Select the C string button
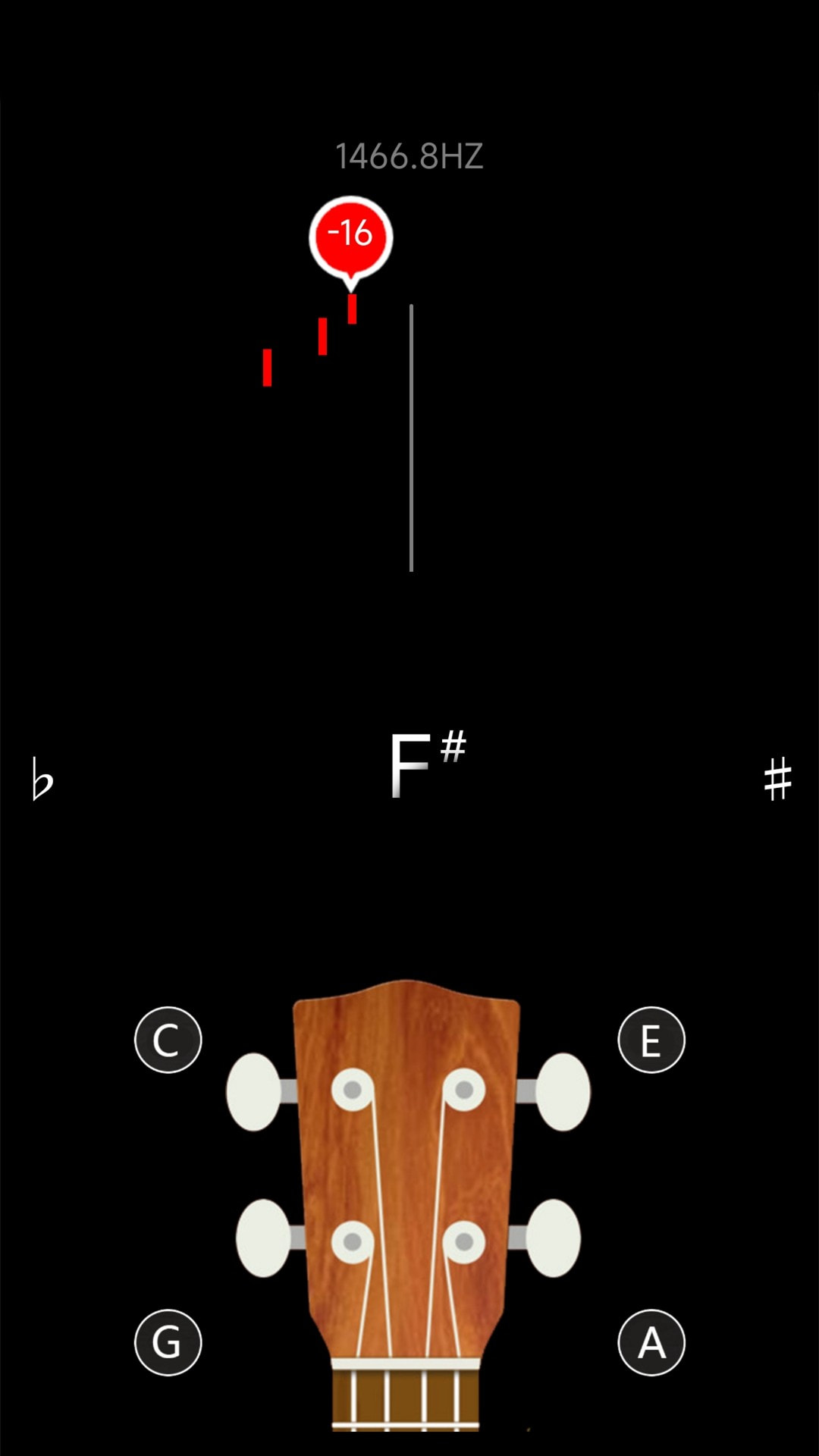Screen dimensions: 819x1456 click(168, 1040)
